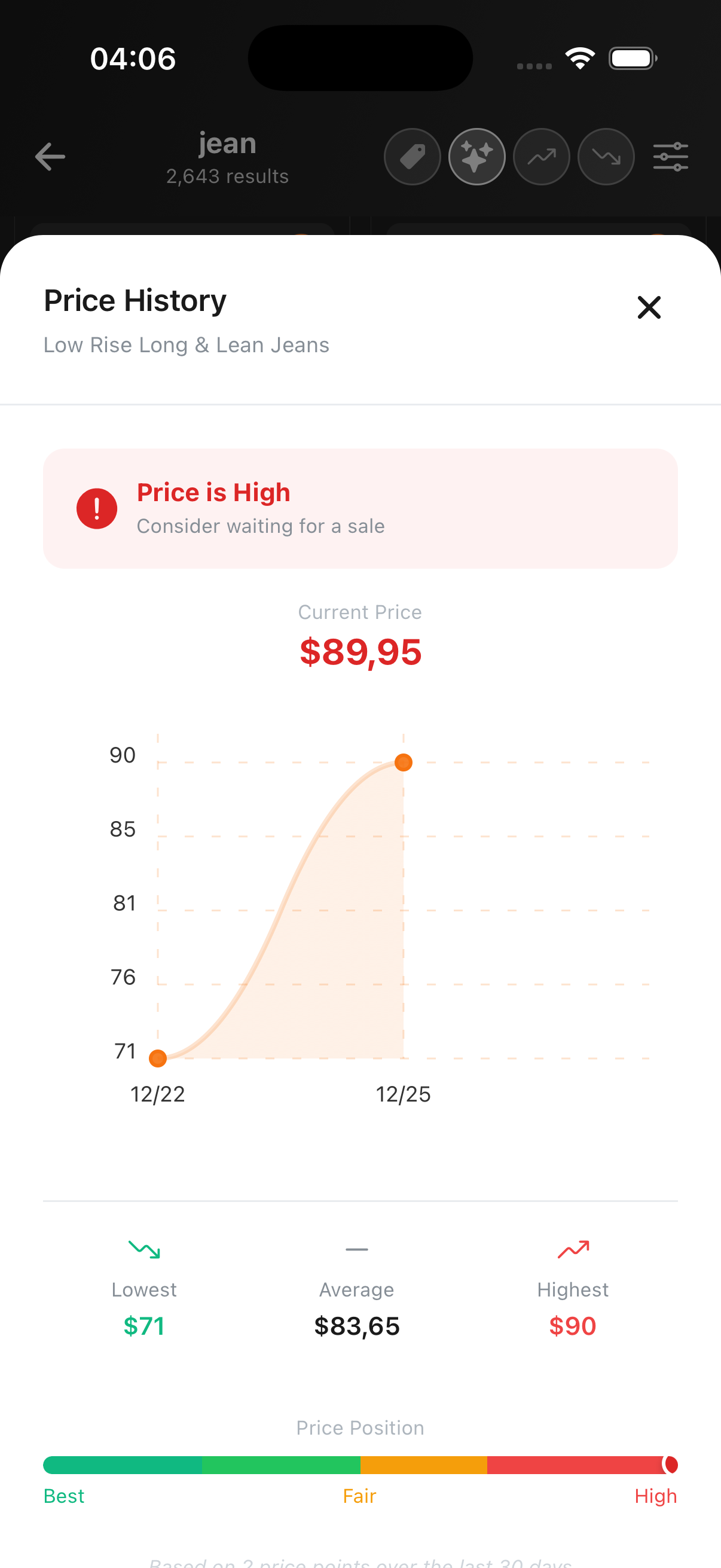The width and height of the screenshot is (721, 1568).
Task: Go back from jean results
Action: pos(50,157)
